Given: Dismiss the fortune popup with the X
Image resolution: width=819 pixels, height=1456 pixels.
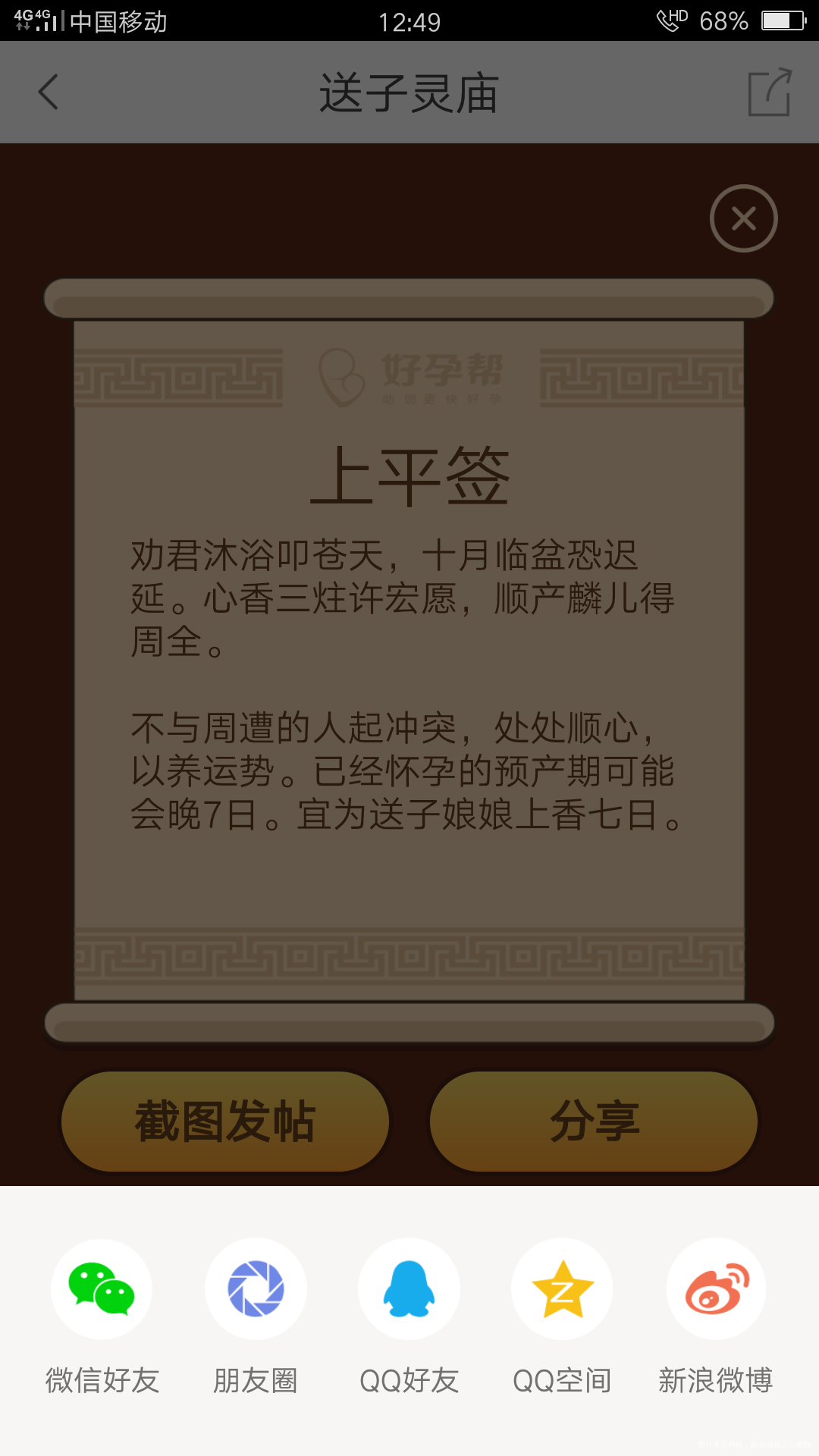Looking at the screenshot, I should tap(742, 218).
